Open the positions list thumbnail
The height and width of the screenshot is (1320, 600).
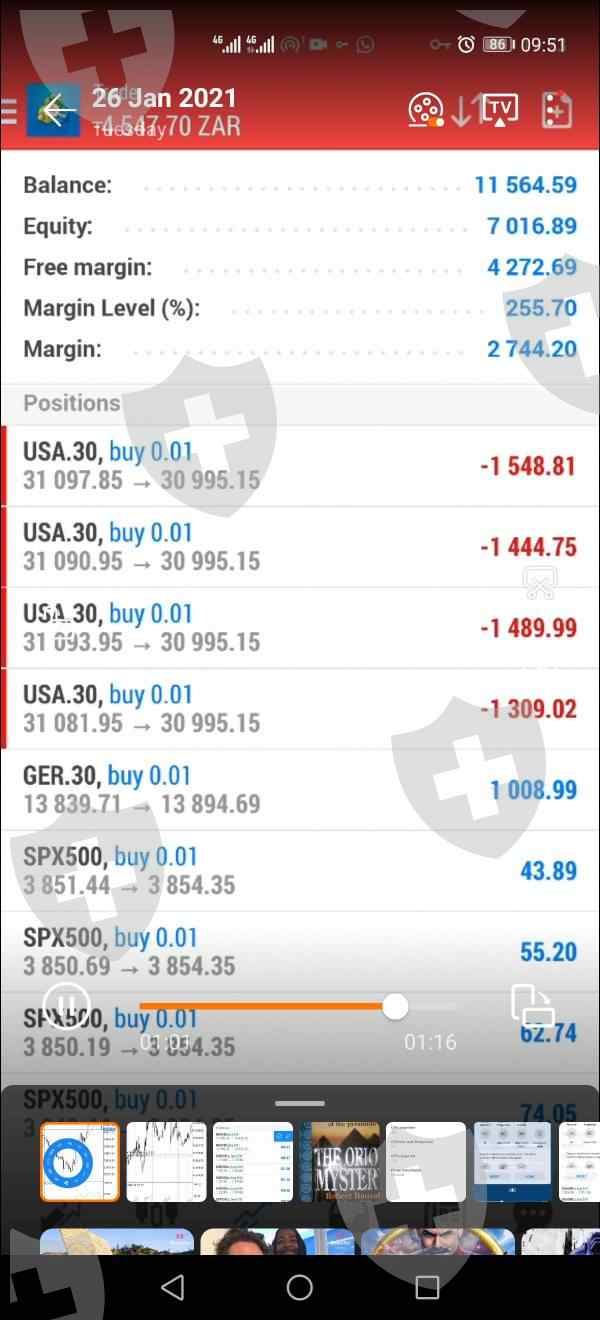252,1161
